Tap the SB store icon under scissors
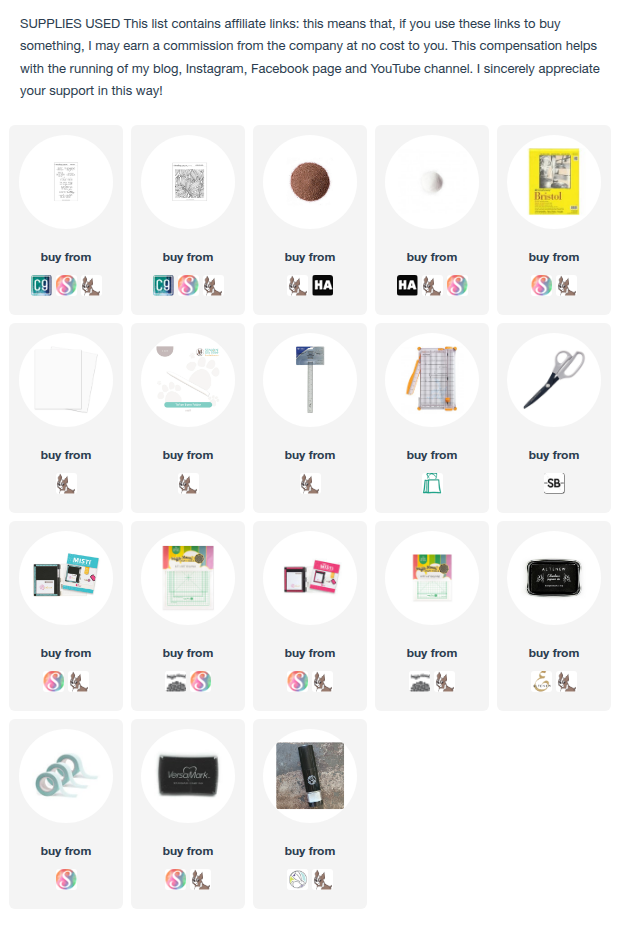 tap(553, 484)
